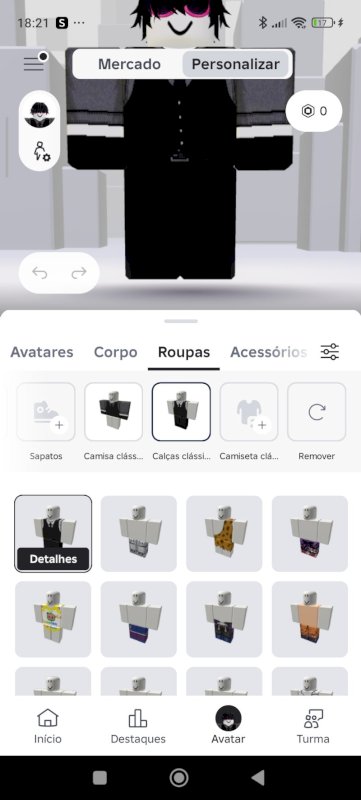Select the Camisa clássica slot
The image size is (361, 800).
pyautogui.click(x=114, y=412)
